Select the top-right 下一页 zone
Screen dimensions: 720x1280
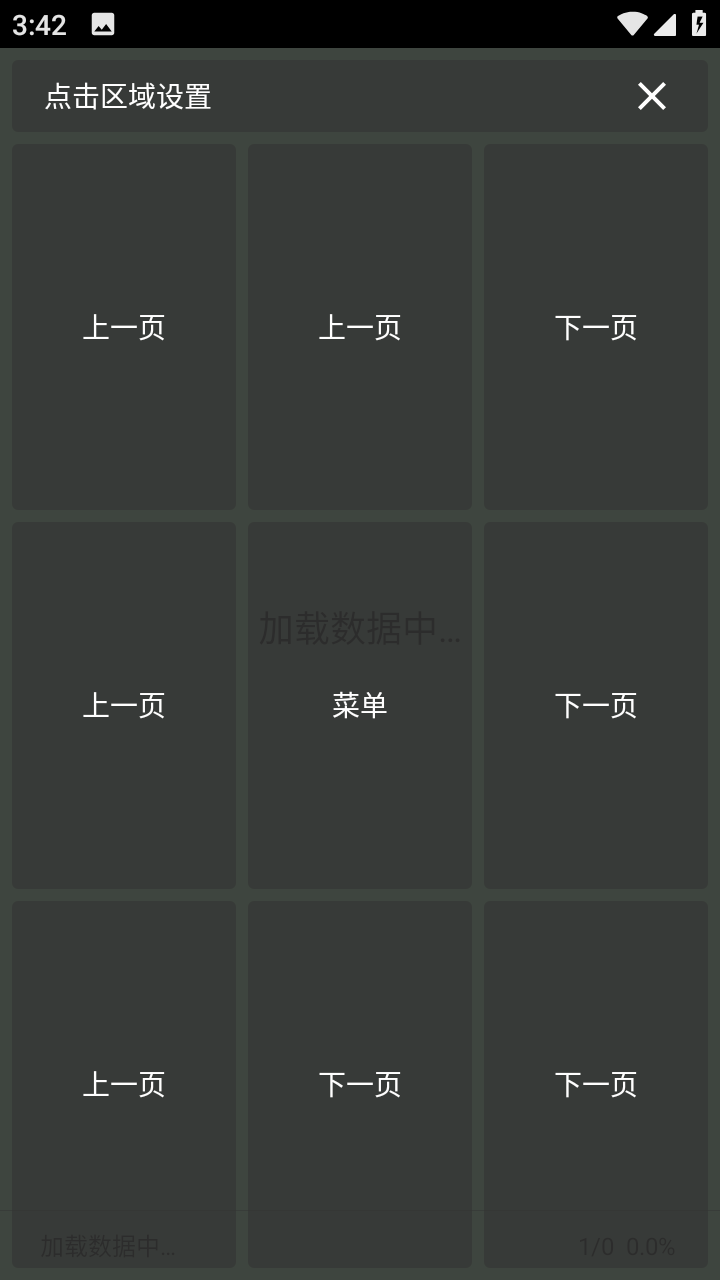pos(596,327)
